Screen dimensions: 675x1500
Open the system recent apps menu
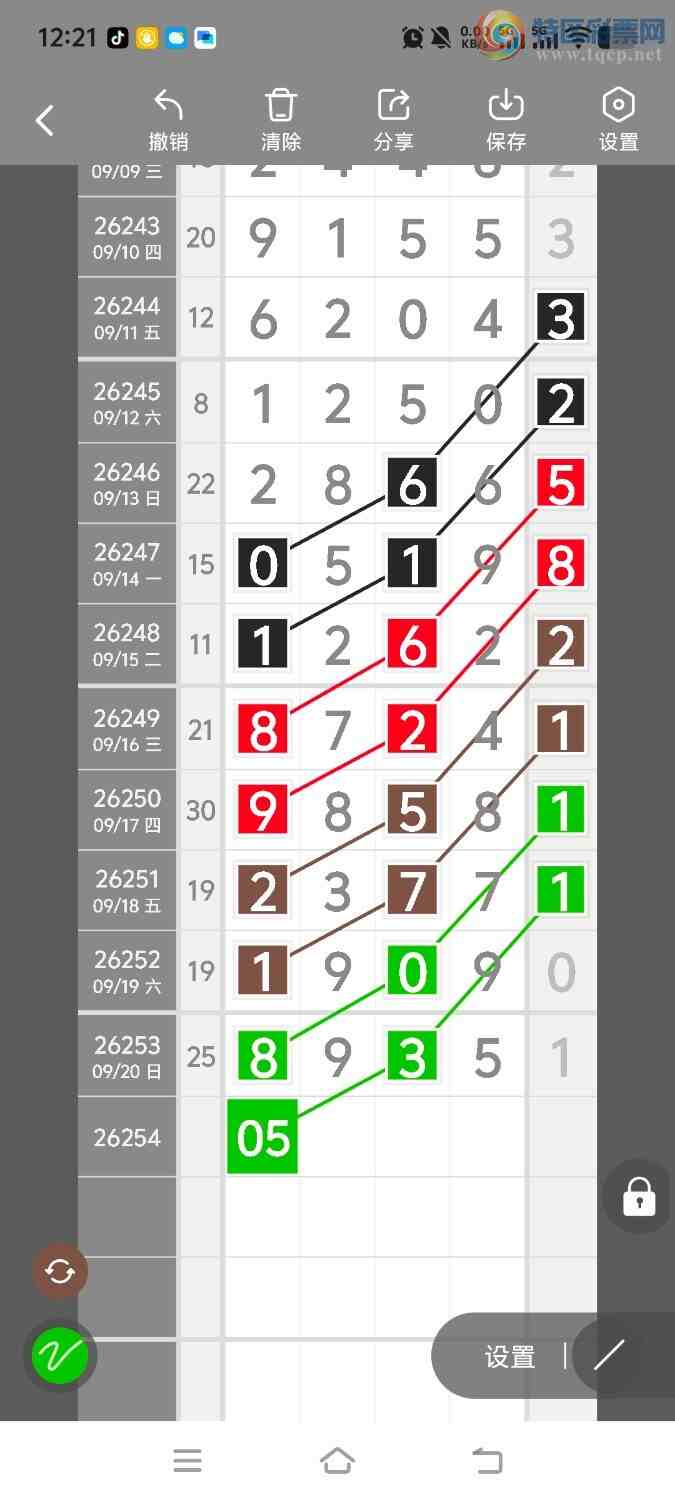click(188, 1461)
